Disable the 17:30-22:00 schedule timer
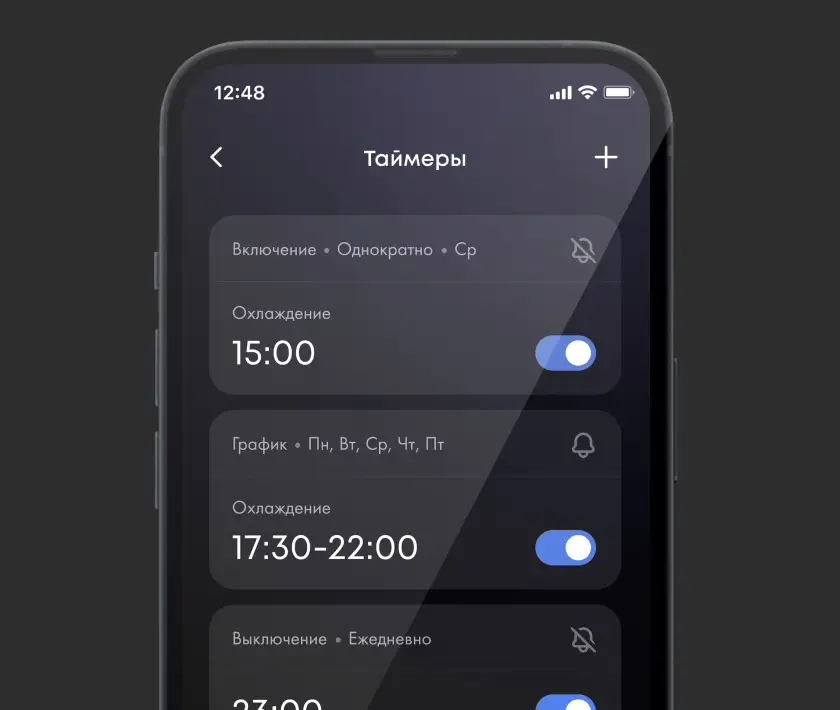This screenshot has height=710, width=840. [x=566, y=548]
